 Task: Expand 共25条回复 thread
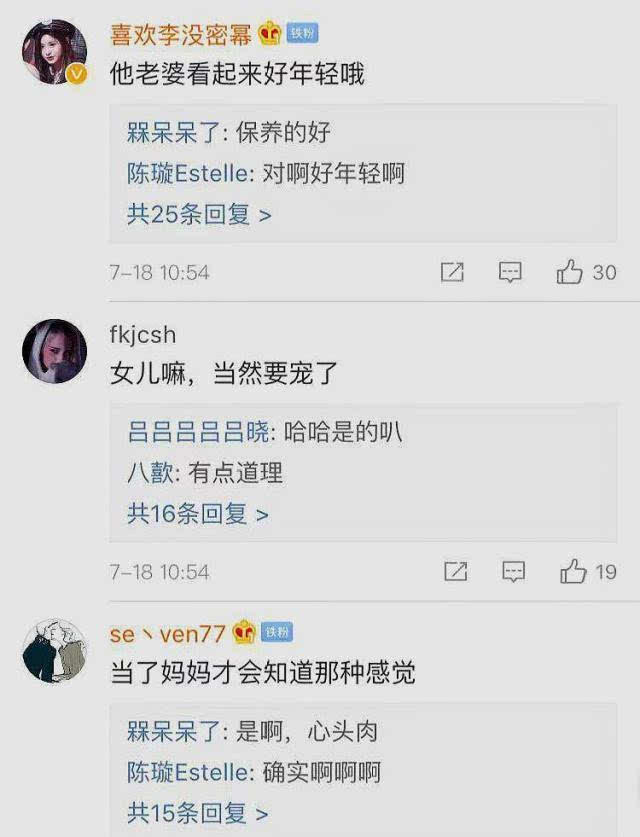(199, 214)
